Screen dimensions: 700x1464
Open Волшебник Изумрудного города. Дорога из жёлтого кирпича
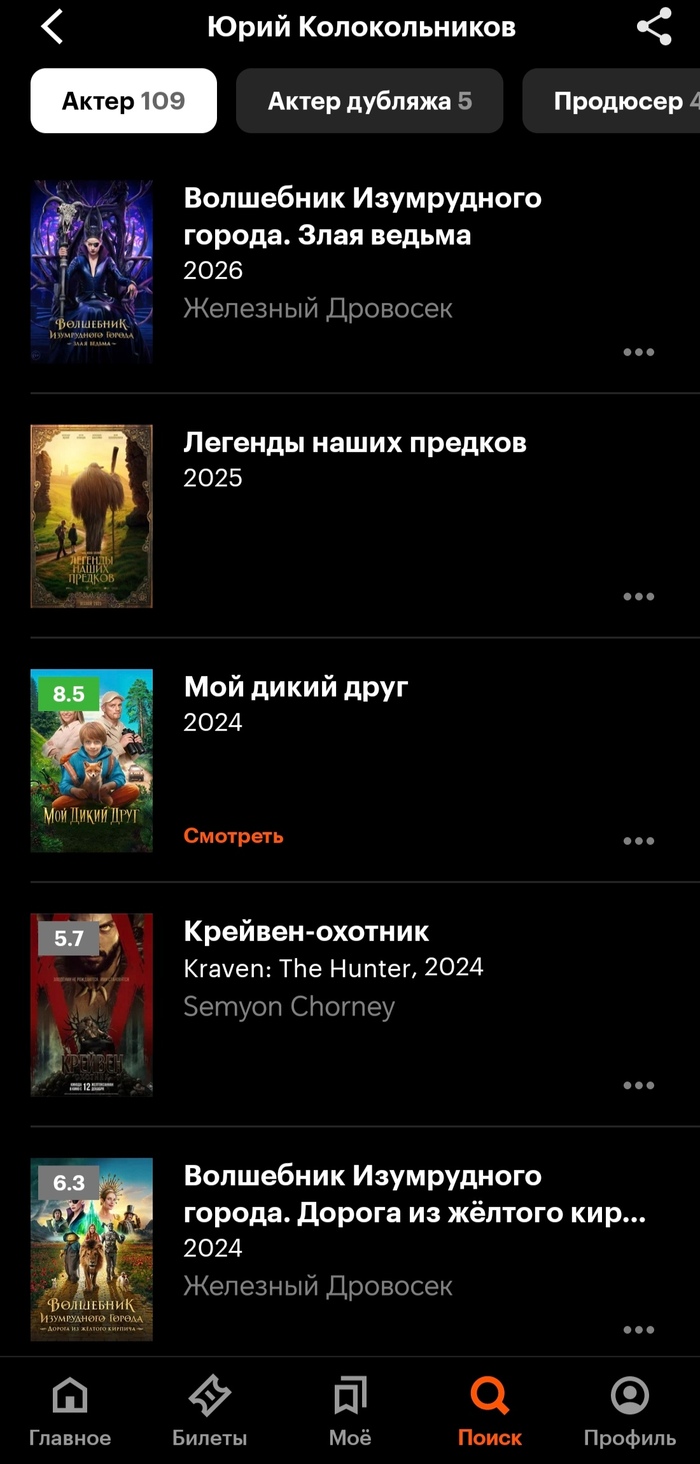coord(414,1194)
